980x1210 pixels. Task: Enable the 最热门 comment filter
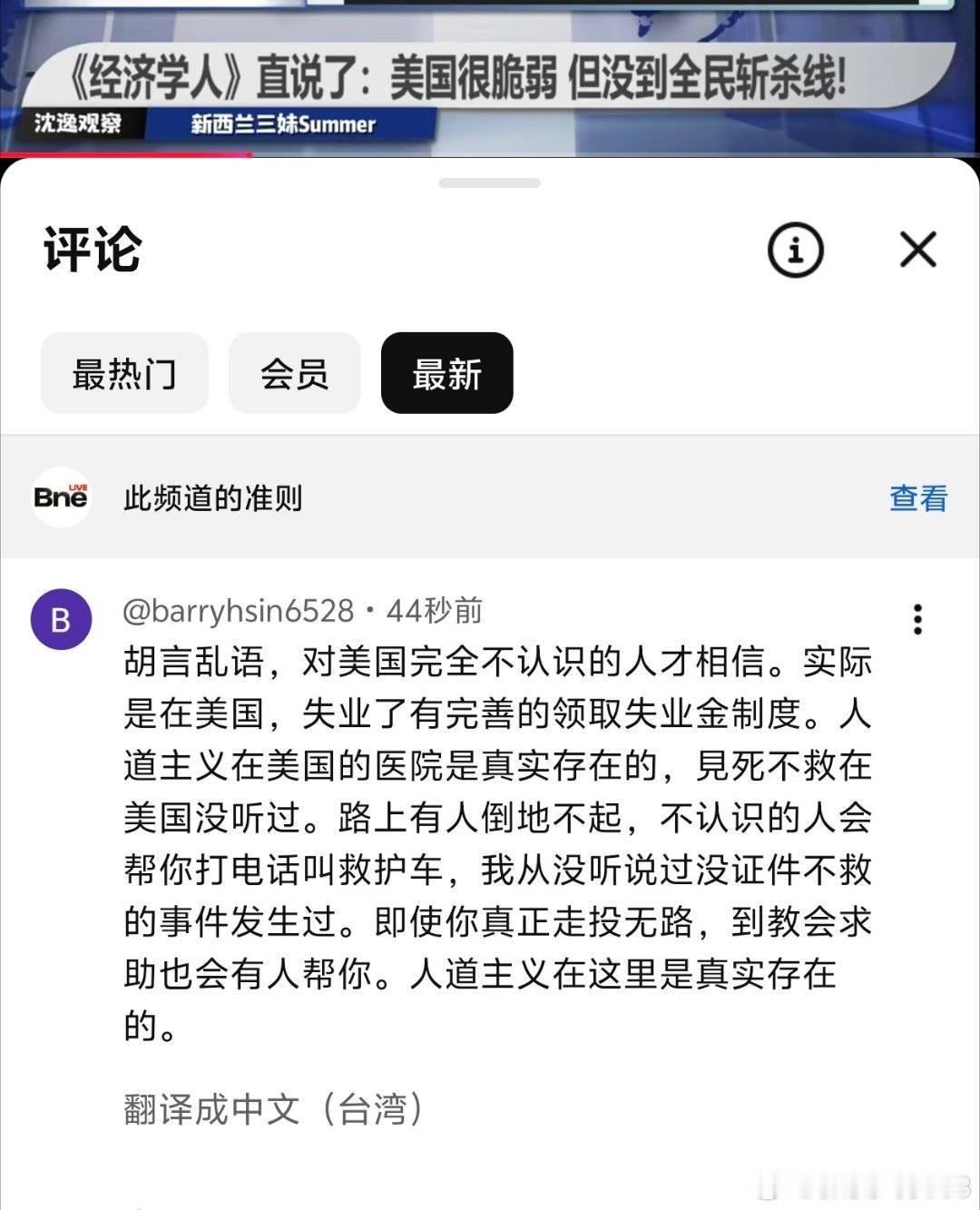pos(123,373)
